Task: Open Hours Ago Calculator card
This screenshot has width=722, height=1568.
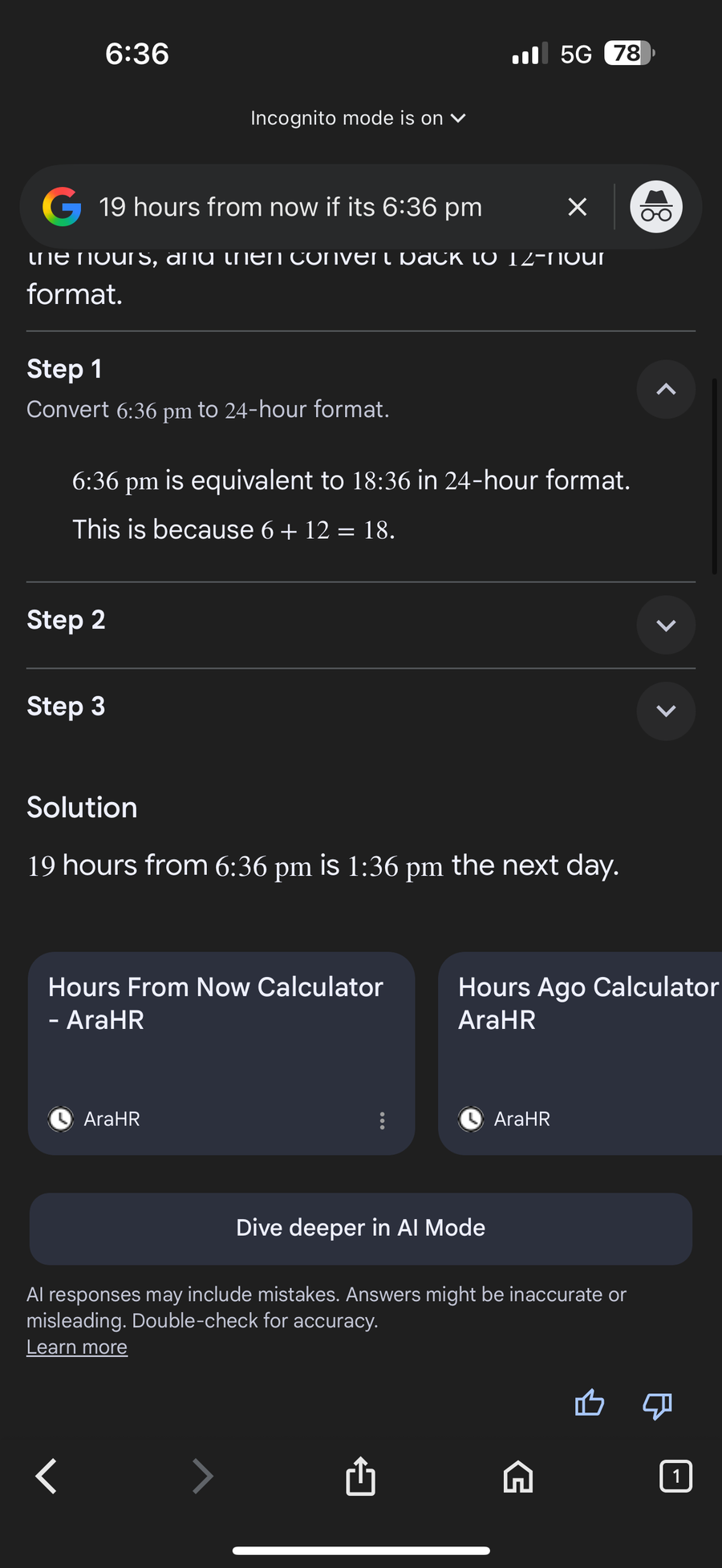Action: coord(580,1053)
